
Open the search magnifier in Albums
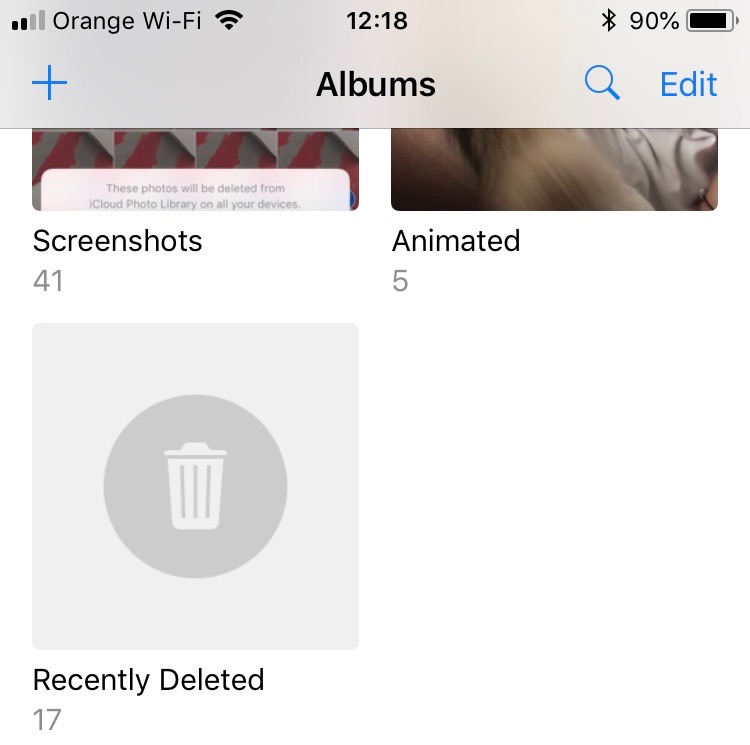(602, 84)
